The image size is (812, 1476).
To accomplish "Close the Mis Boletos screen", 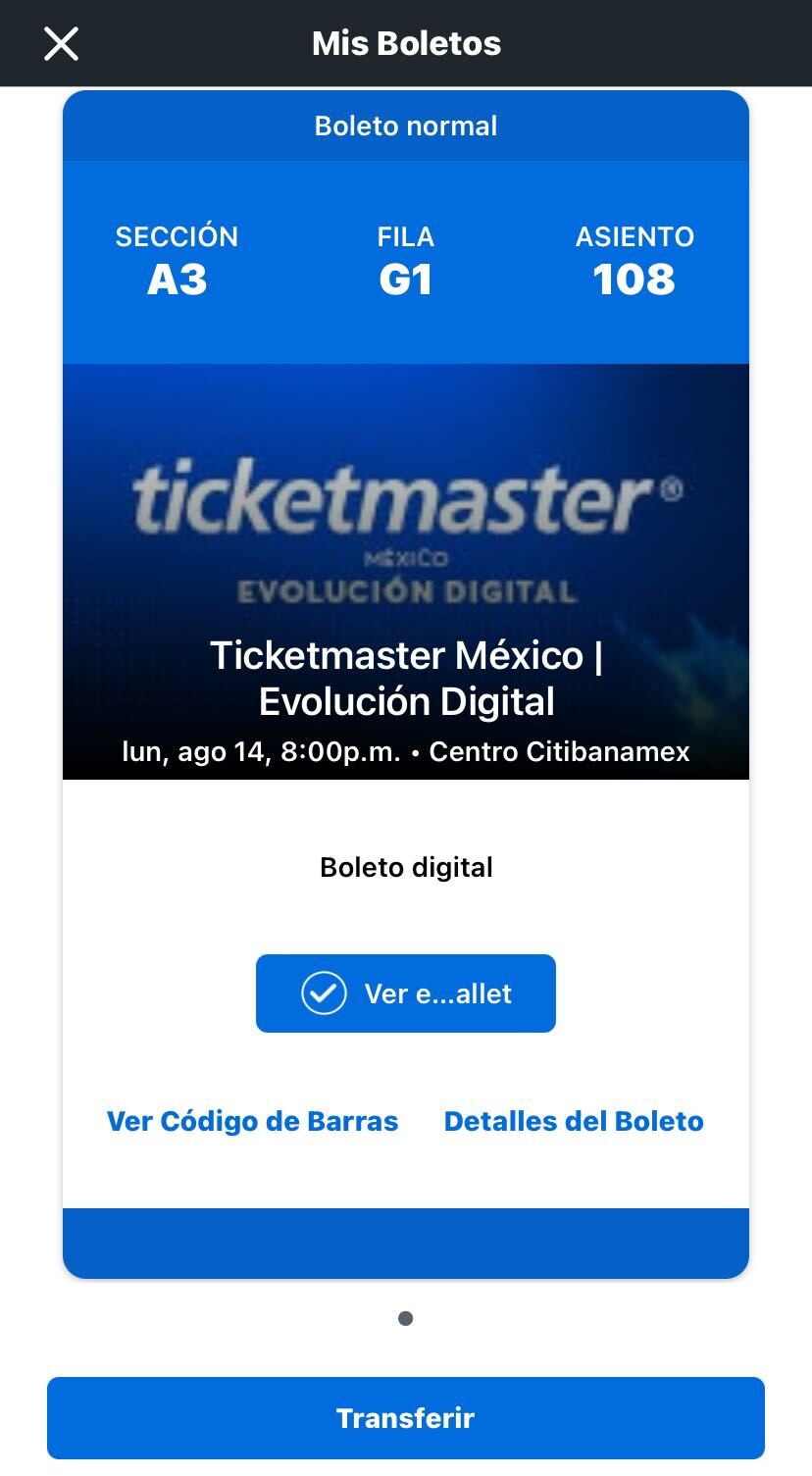I will (x=61, y=44).
